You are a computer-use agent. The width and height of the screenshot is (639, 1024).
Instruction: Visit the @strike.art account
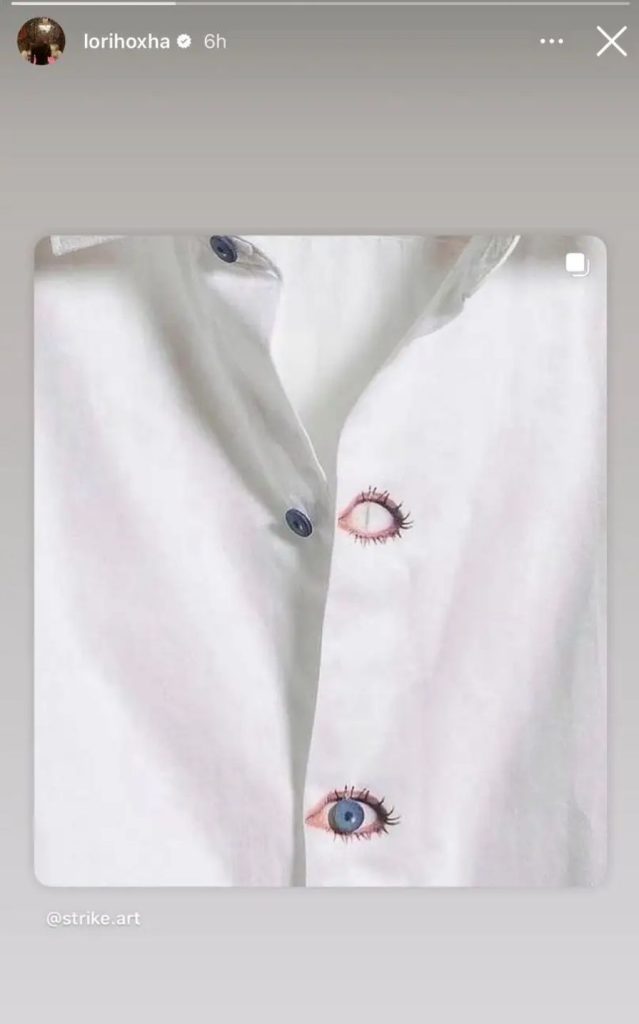click(x=93, y=918)
